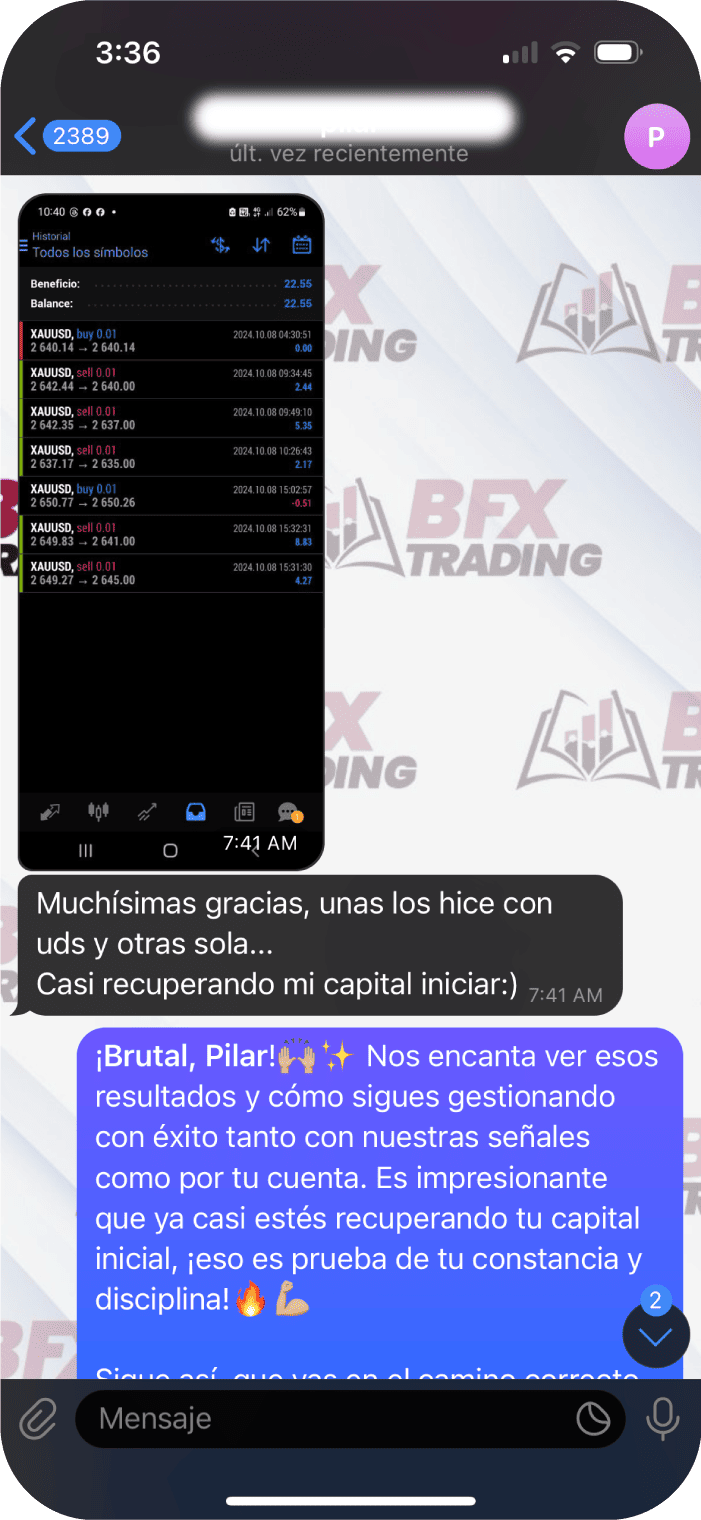Viewport: 701px width, 1520px height.
Task: Jump to the latest unread messages
Action: click(656, 1337)
